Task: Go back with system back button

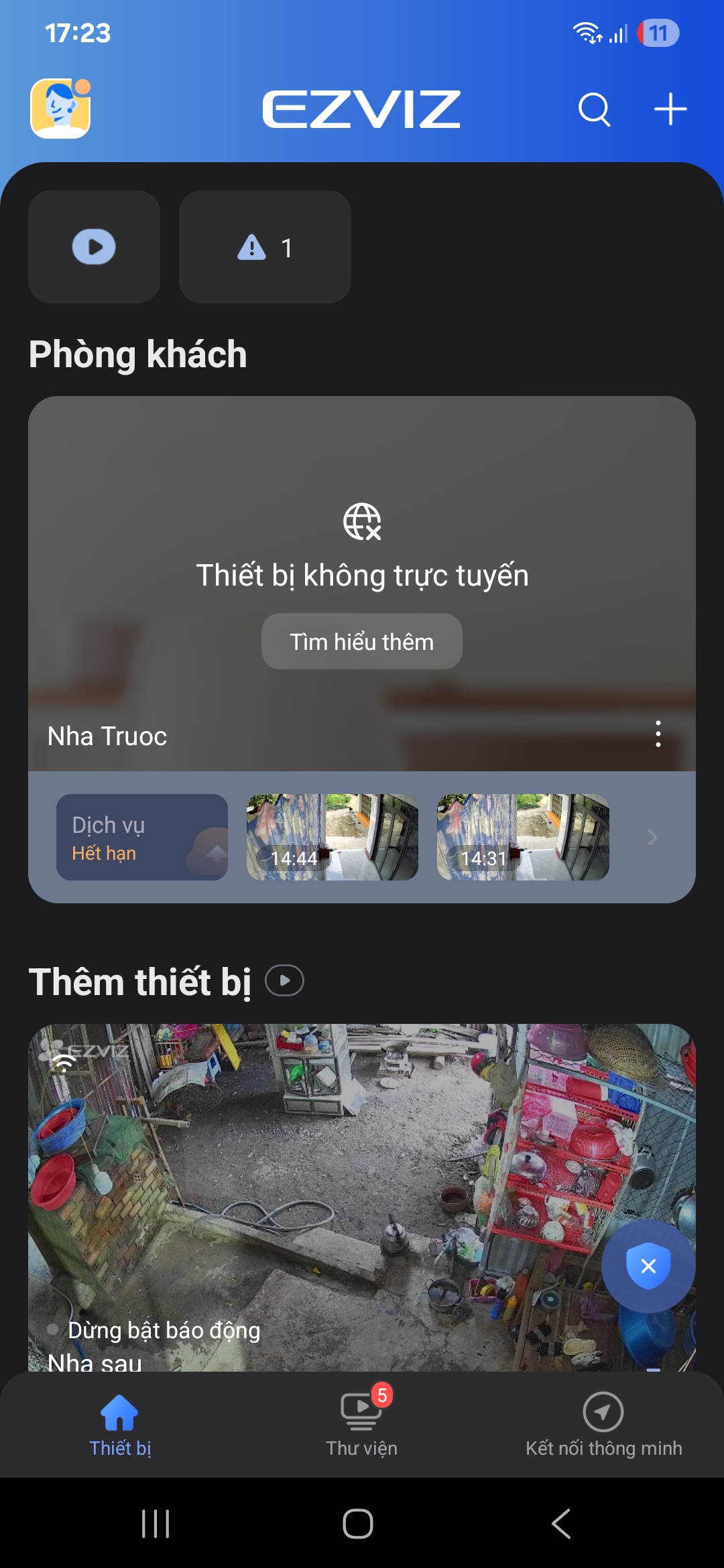Action: point(561,1523)
